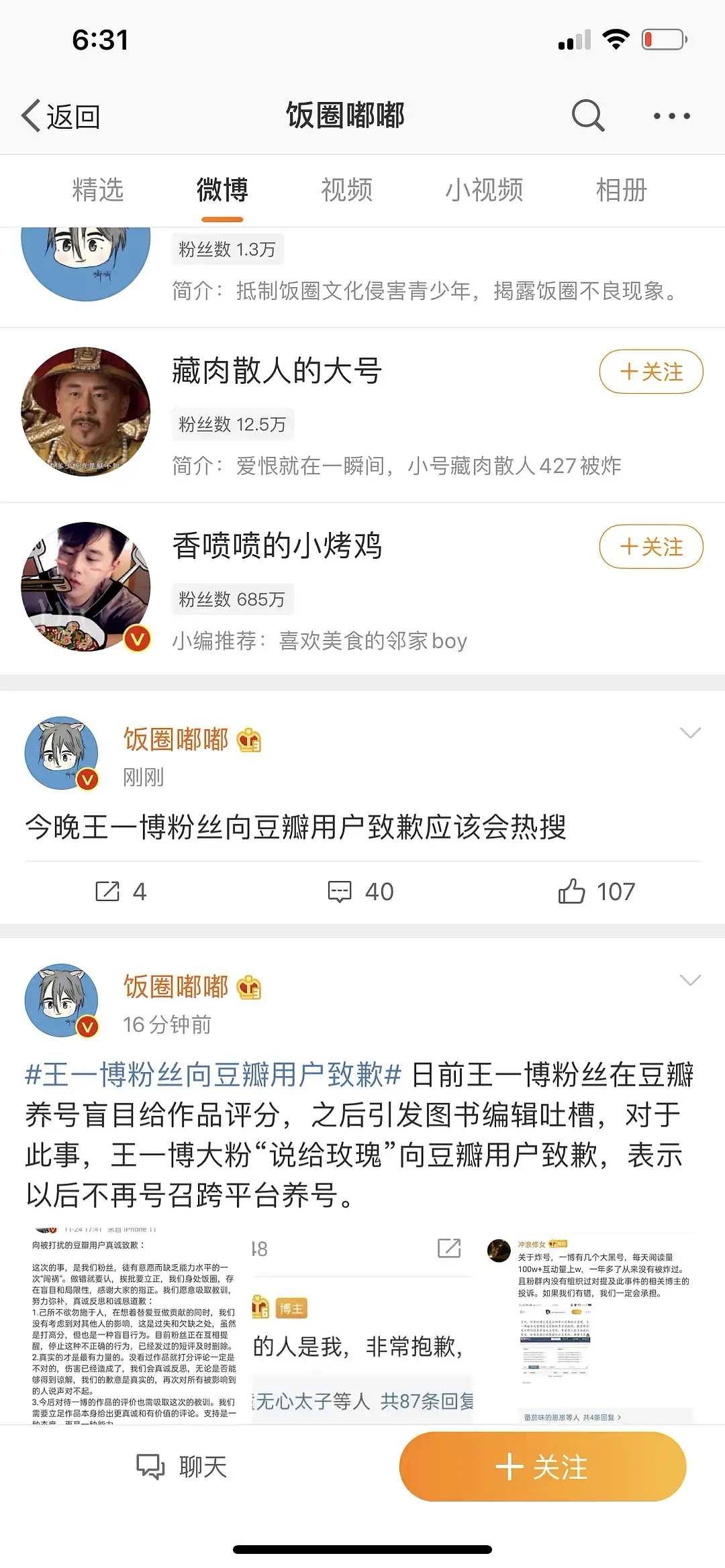
Task: Repost the 刚刚 post about 热搜
Action: 121,892
